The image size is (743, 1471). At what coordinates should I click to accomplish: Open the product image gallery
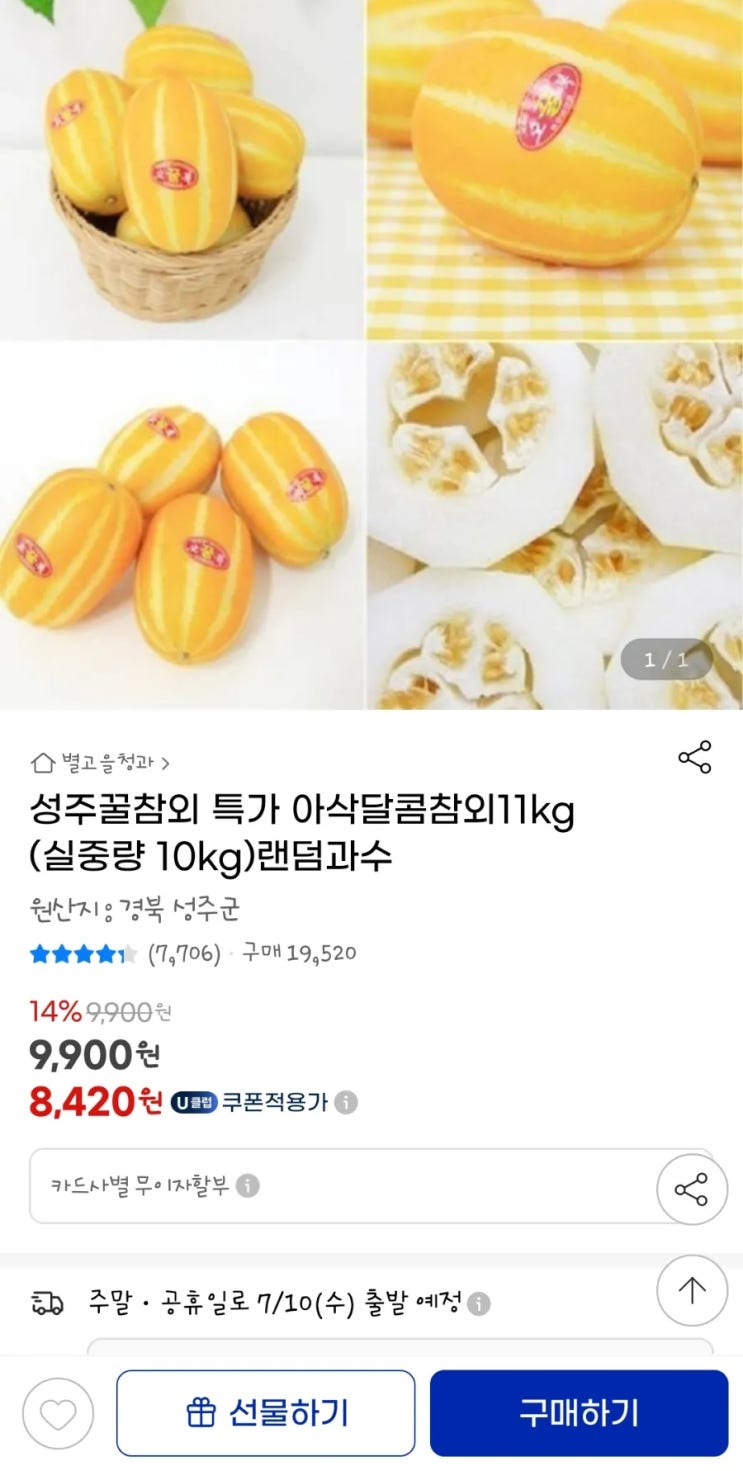(x=371, y=354)
